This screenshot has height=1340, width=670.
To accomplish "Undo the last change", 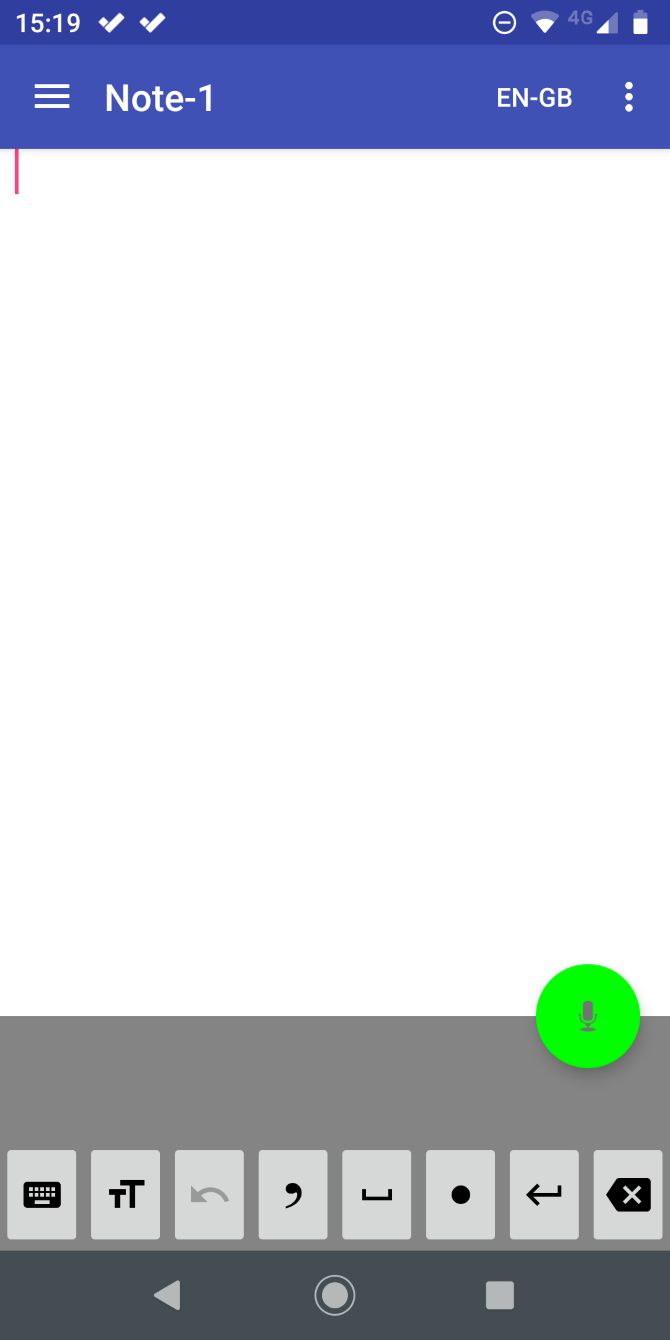I will click(209, 1195).
